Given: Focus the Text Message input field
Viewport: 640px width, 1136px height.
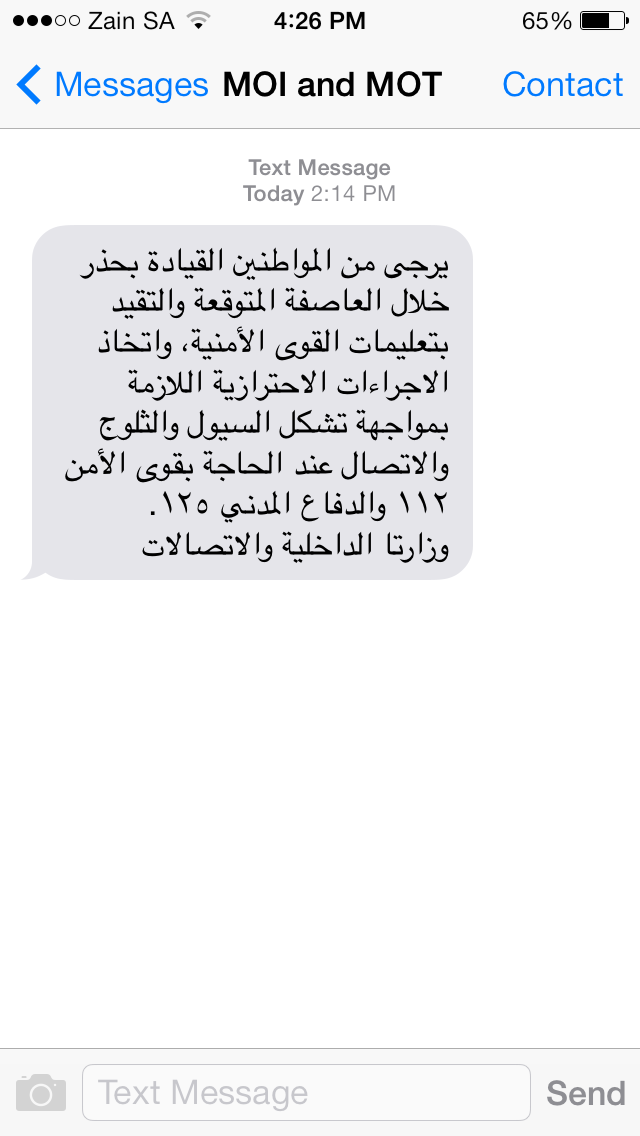Looking at the screenshot, I should (x=307, y=1093).
